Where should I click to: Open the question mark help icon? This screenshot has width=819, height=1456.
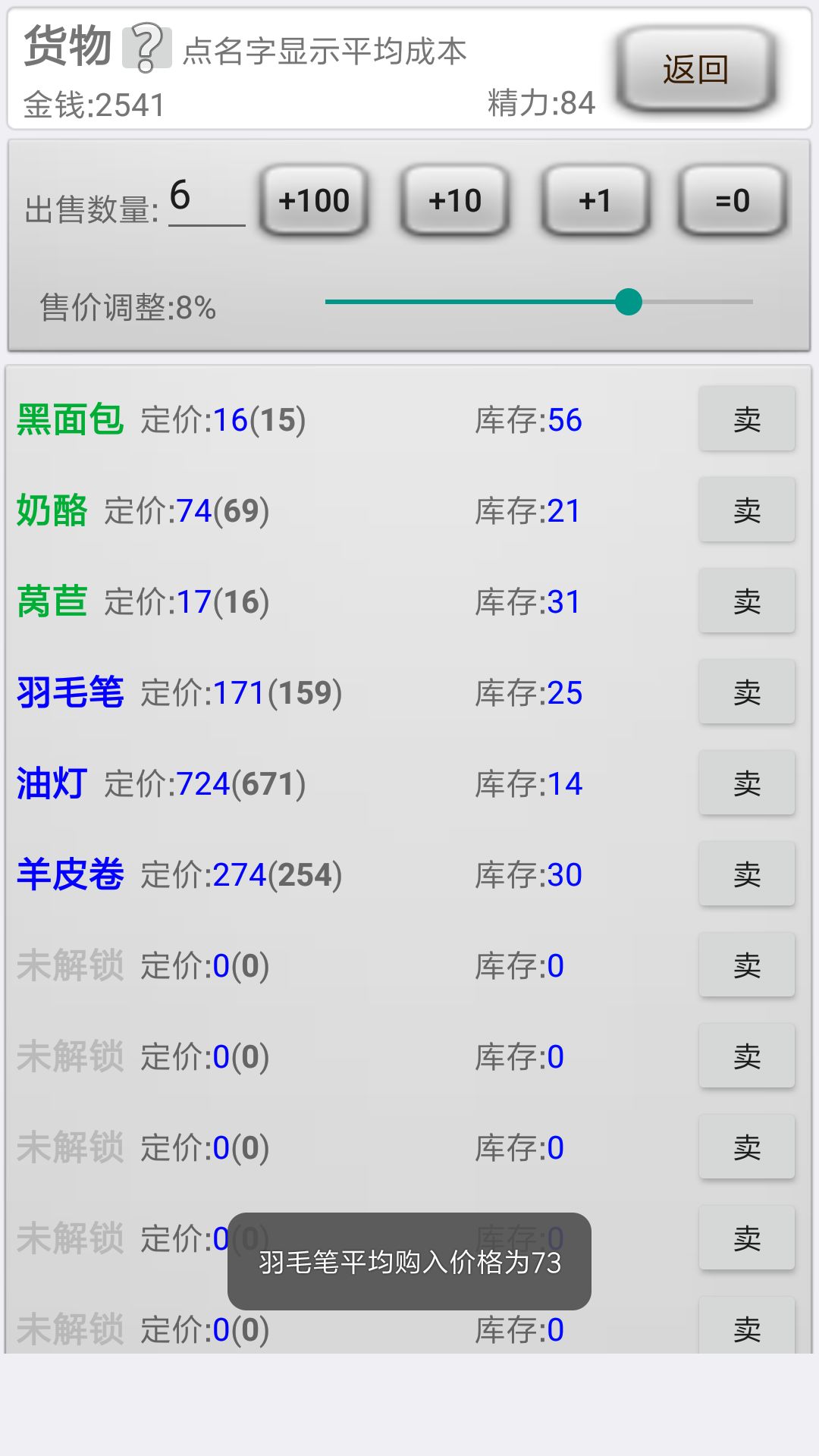pos(147,48)
